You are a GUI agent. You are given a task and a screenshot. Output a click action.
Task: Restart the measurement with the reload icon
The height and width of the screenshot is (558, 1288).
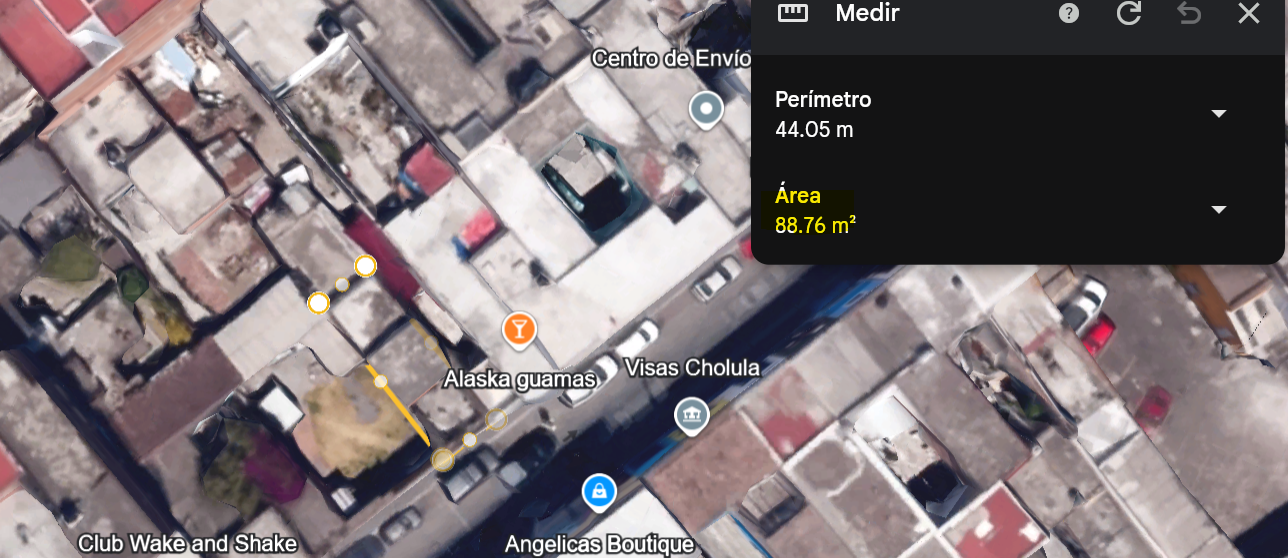click(1129, 14)
